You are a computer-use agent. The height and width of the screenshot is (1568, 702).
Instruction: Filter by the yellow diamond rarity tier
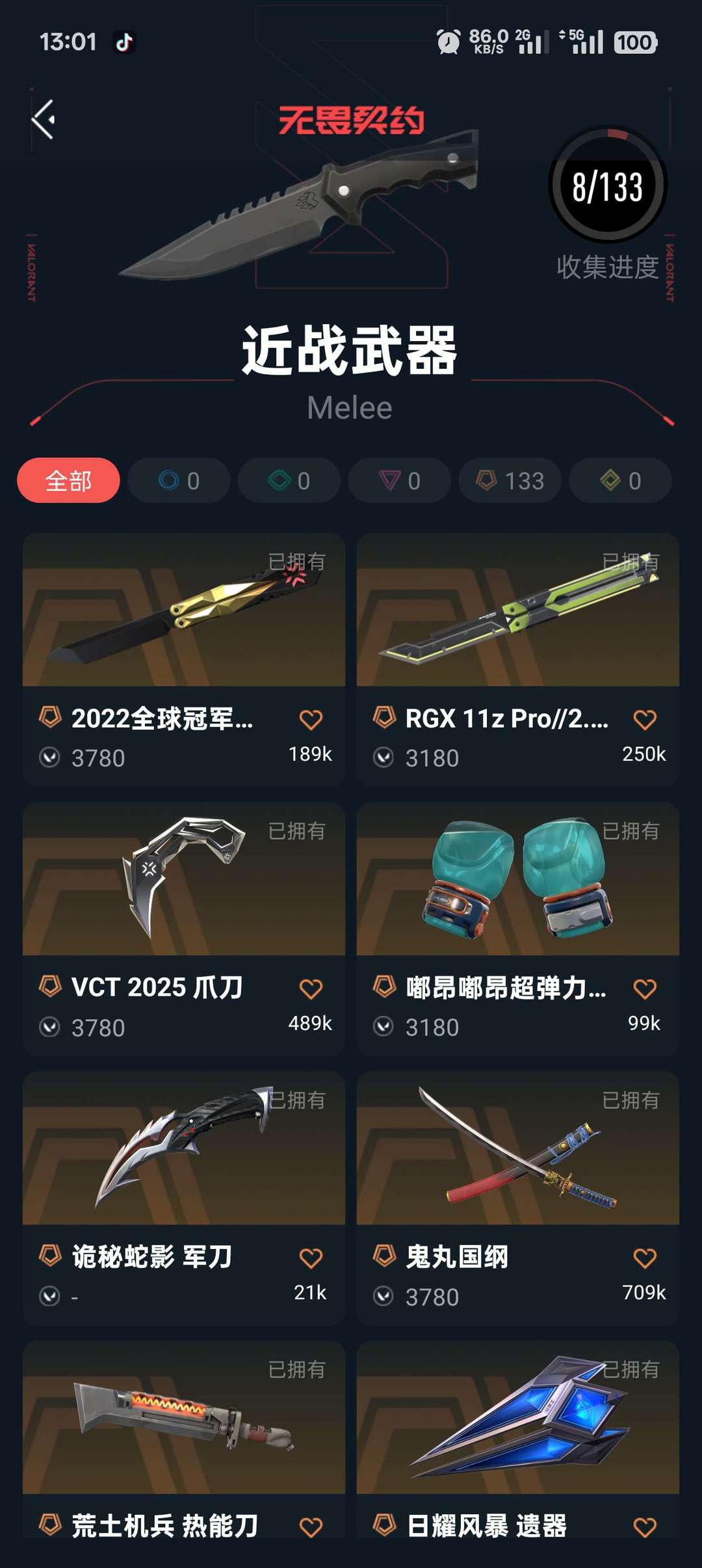(x=620, y=481)
